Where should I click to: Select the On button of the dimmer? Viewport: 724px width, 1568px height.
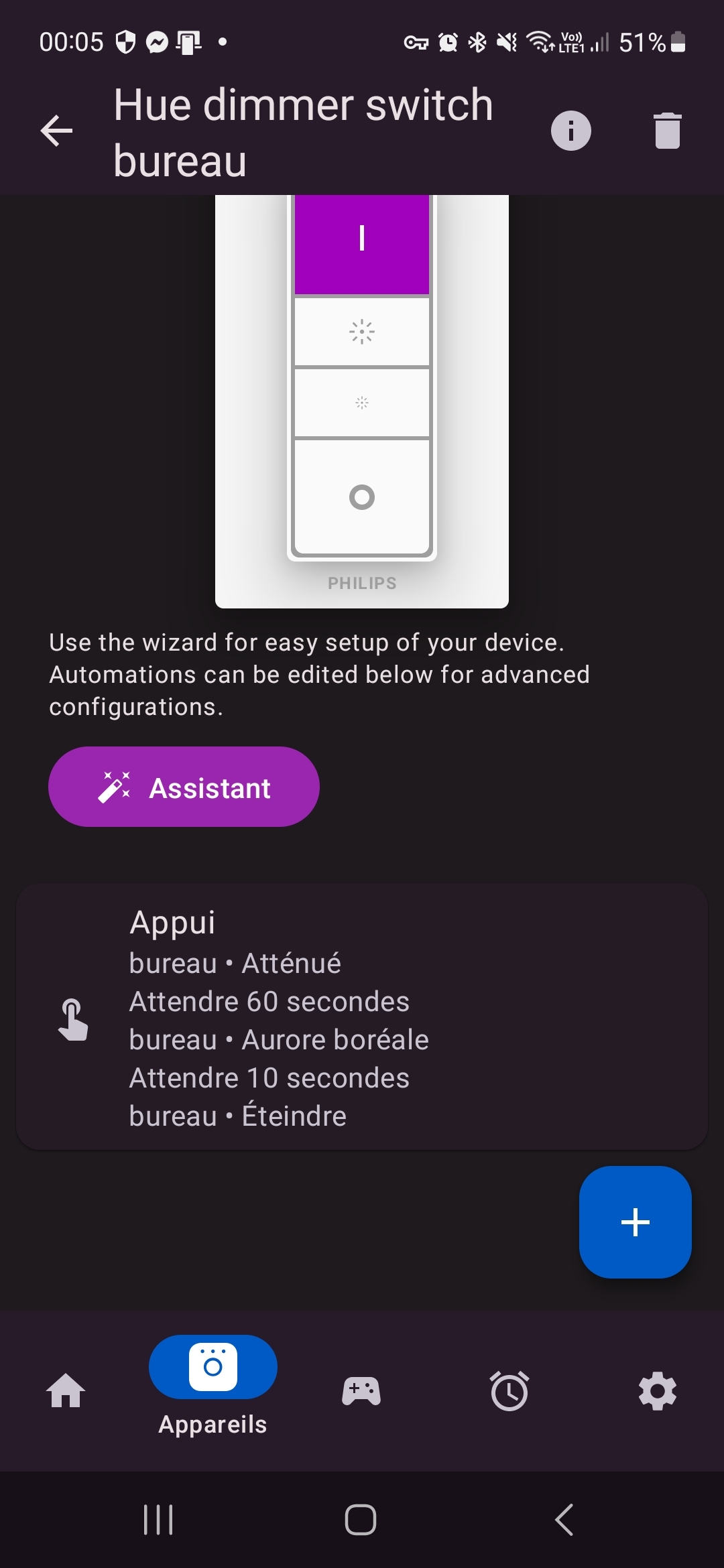pos(362,241)
